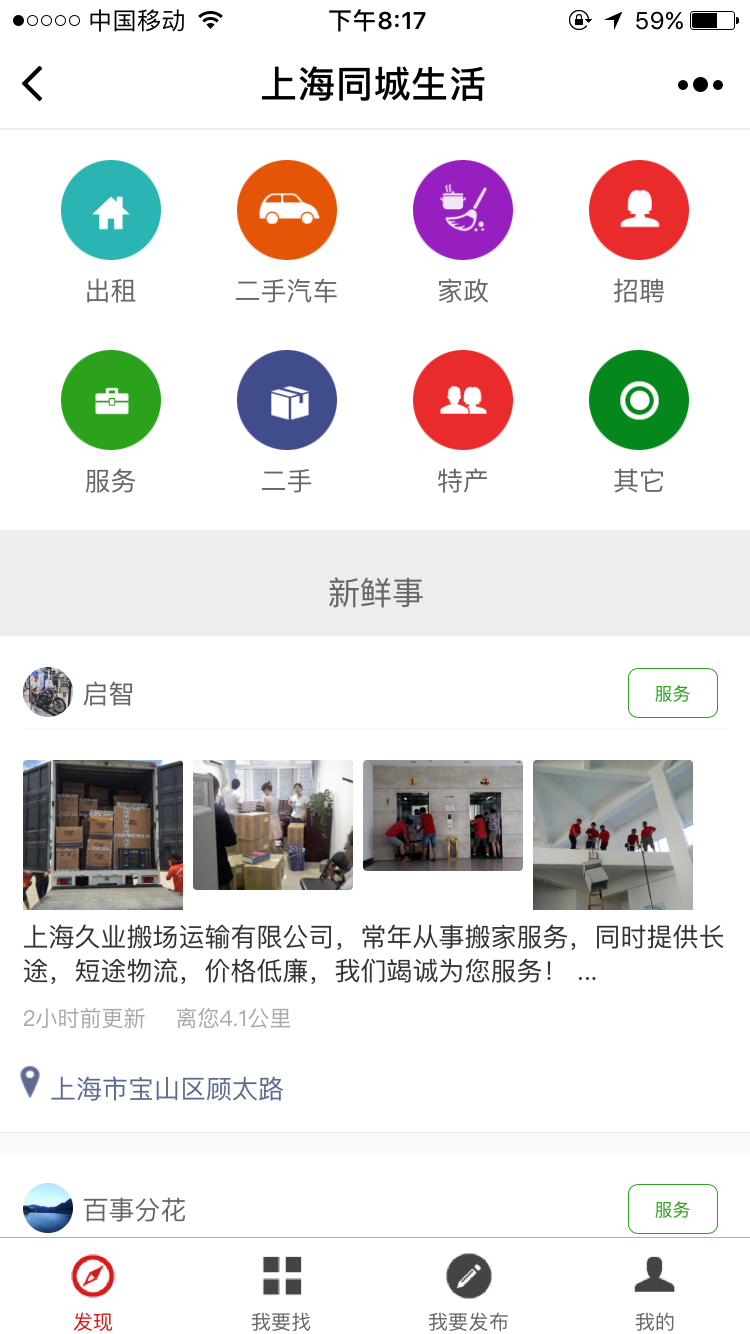Image resolution: width=750 pixels, height=1334 pixels.
Task: Open location 上海市宝山区顾太路
Action: (x=167, y=1088)
